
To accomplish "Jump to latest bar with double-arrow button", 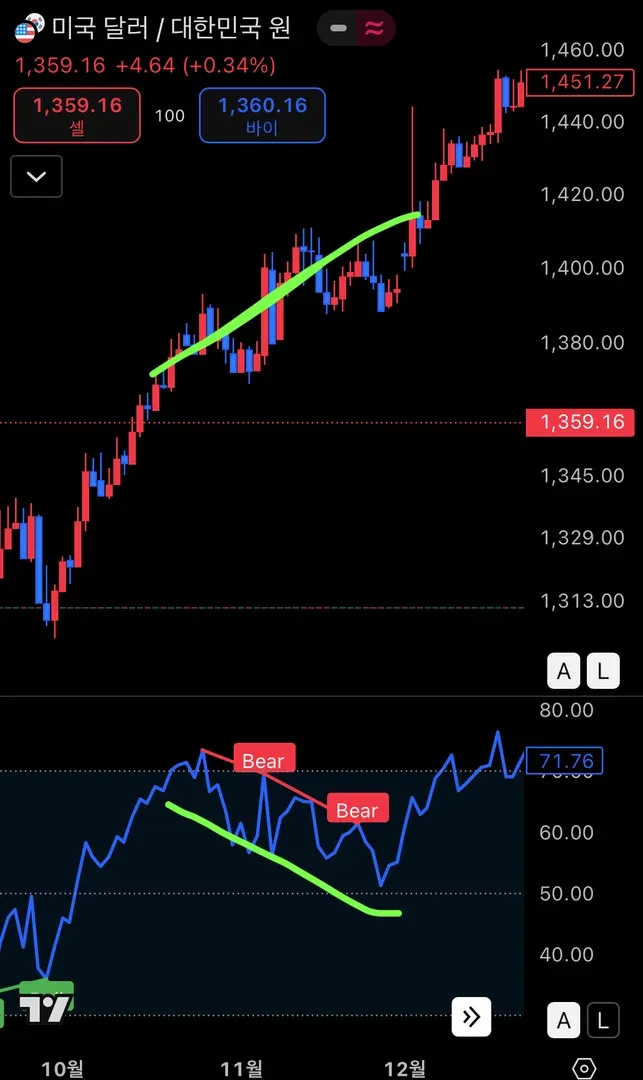I will pyautogui.click(x=471, y=1018).
